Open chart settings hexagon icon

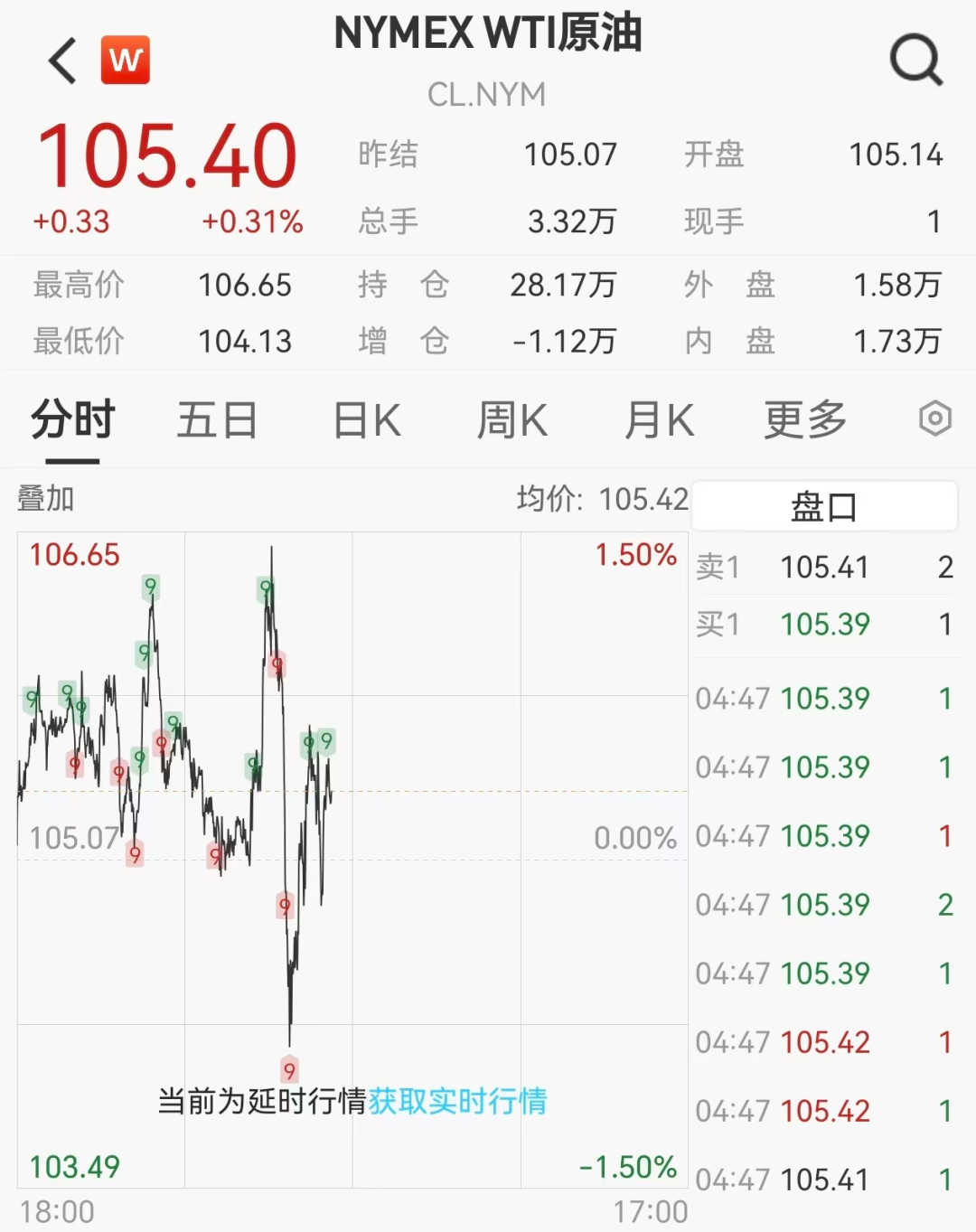point(935,419)
